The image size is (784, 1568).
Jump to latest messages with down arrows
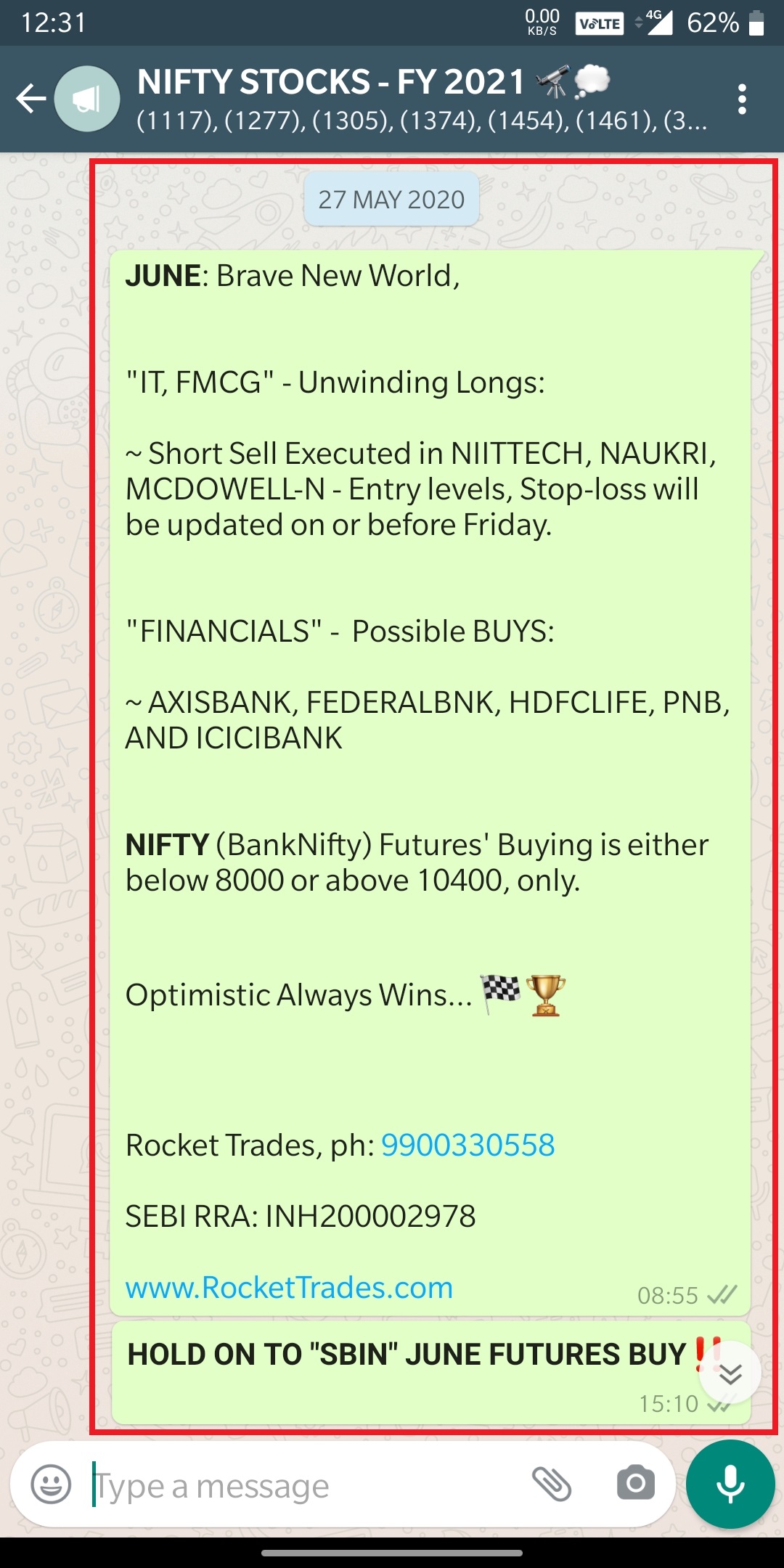730,1373
